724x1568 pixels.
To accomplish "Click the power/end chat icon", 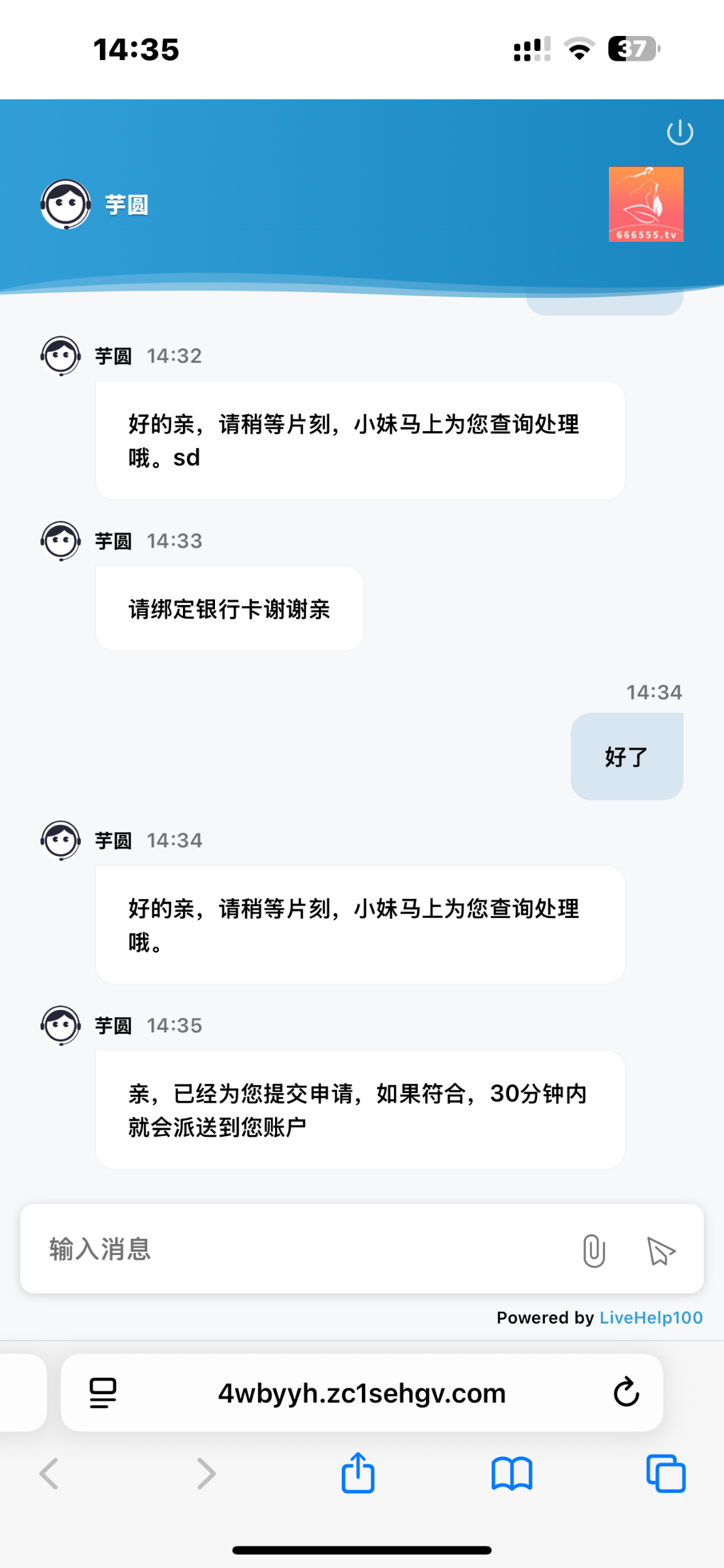I will pyautogui.click(x=680, y=132).
